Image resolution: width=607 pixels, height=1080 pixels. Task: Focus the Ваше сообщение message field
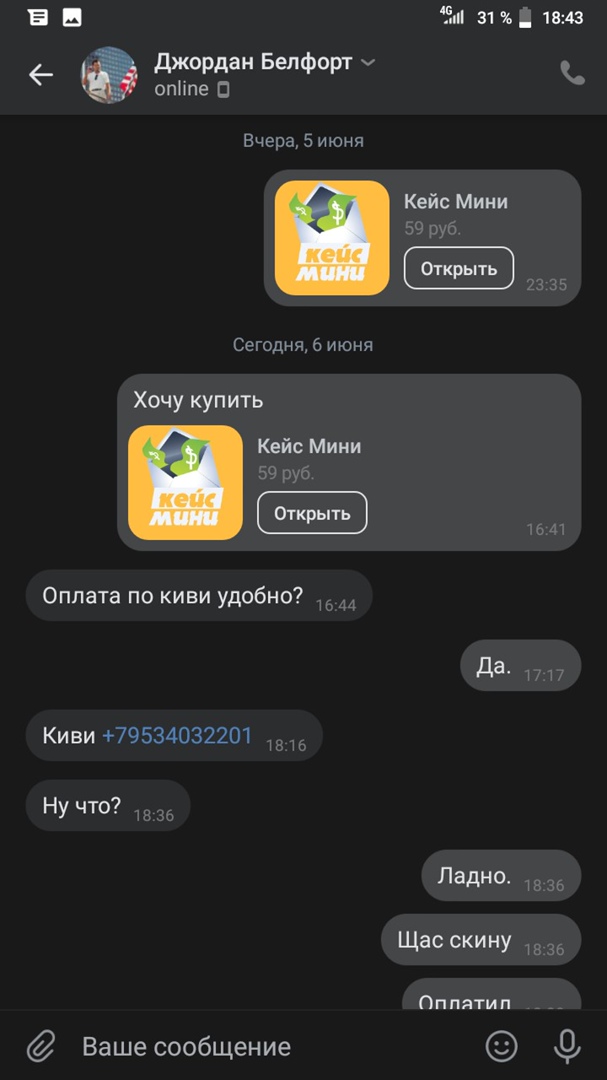270,1047
